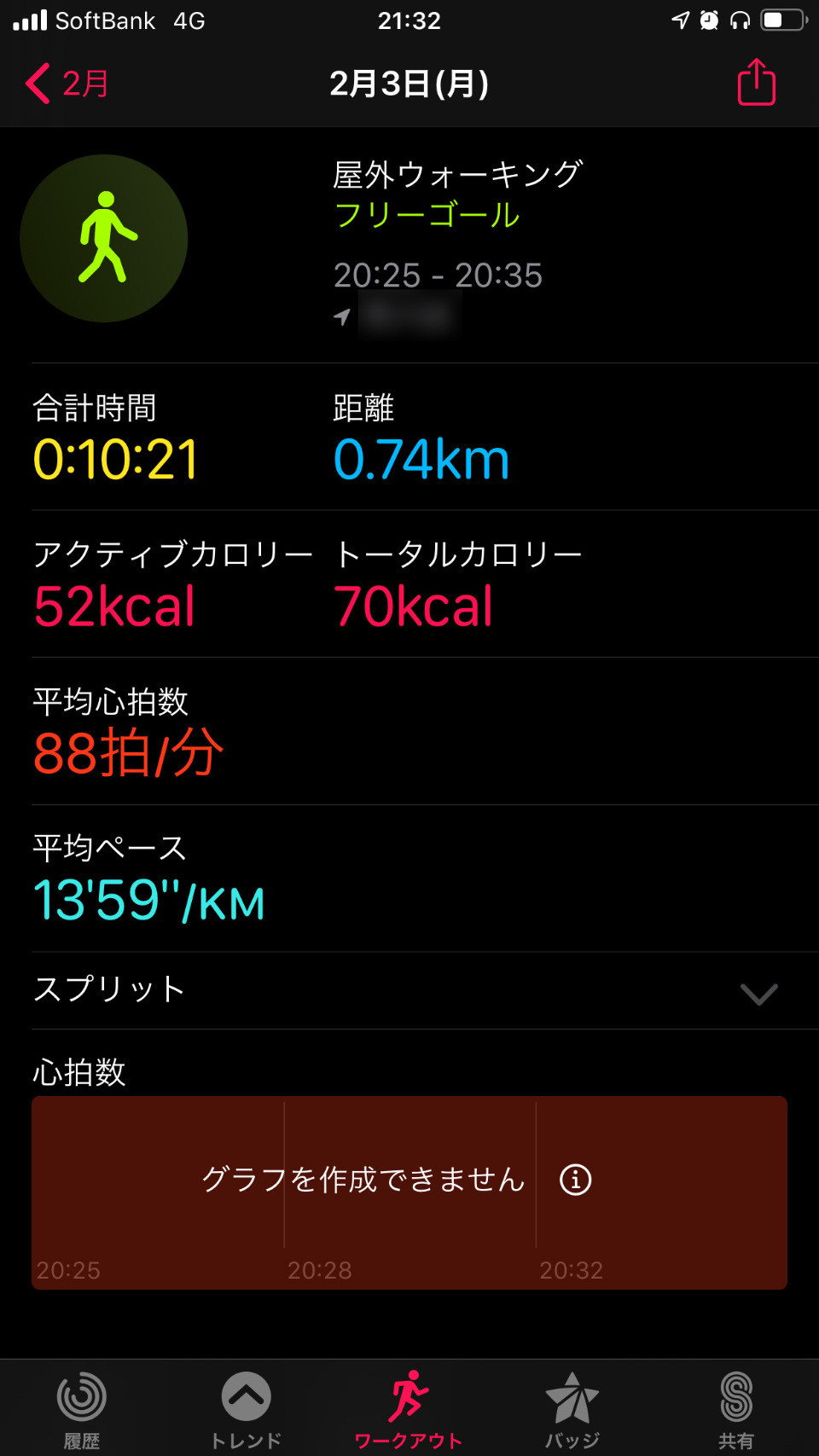Image resolution: width=819 pixels, height=1456 pixels.
Task: Open the 共有 tab
Action: (736, 1410)
